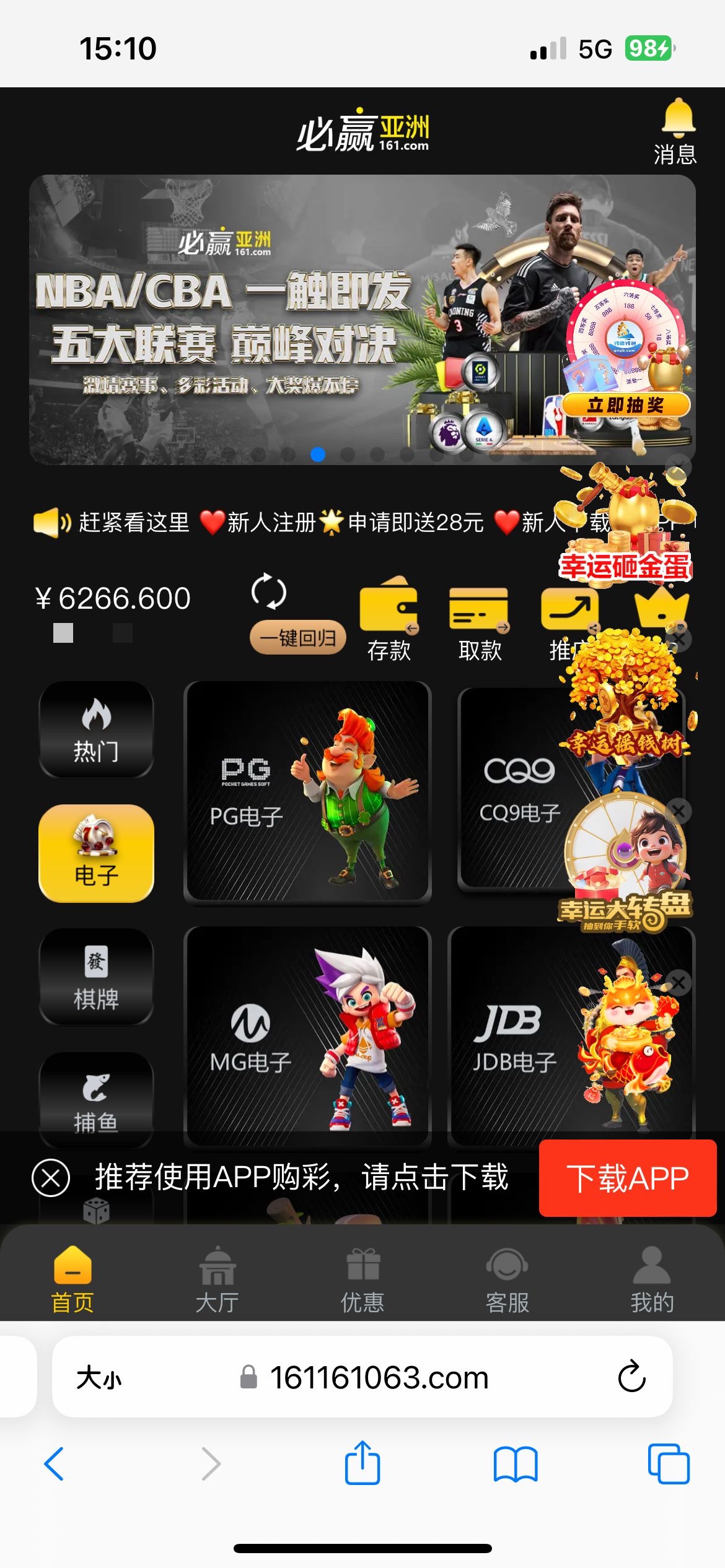Reload the page in Safari
Screen dimensions: 725x1568
[x=631, y=1377]
